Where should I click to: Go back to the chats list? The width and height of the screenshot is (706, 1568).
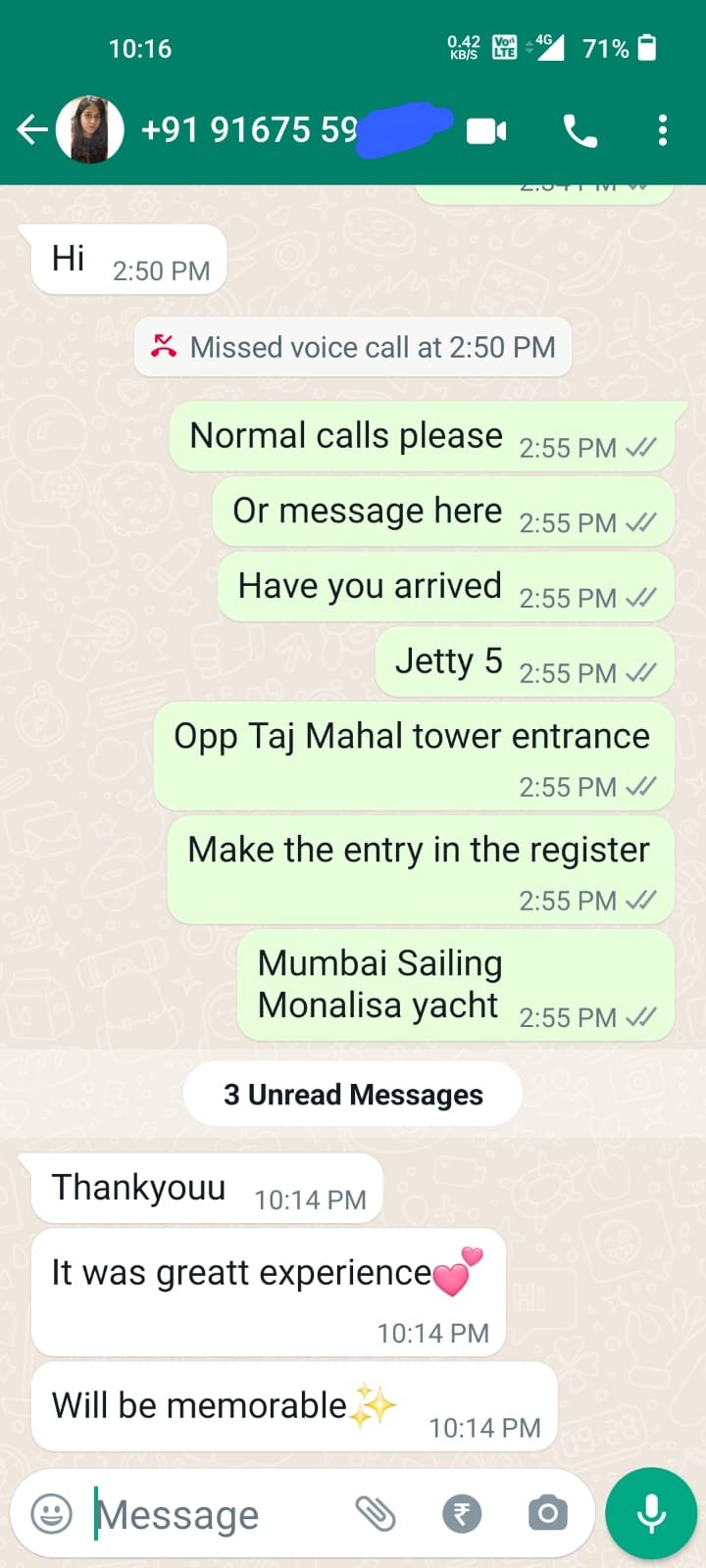[31, 129]
